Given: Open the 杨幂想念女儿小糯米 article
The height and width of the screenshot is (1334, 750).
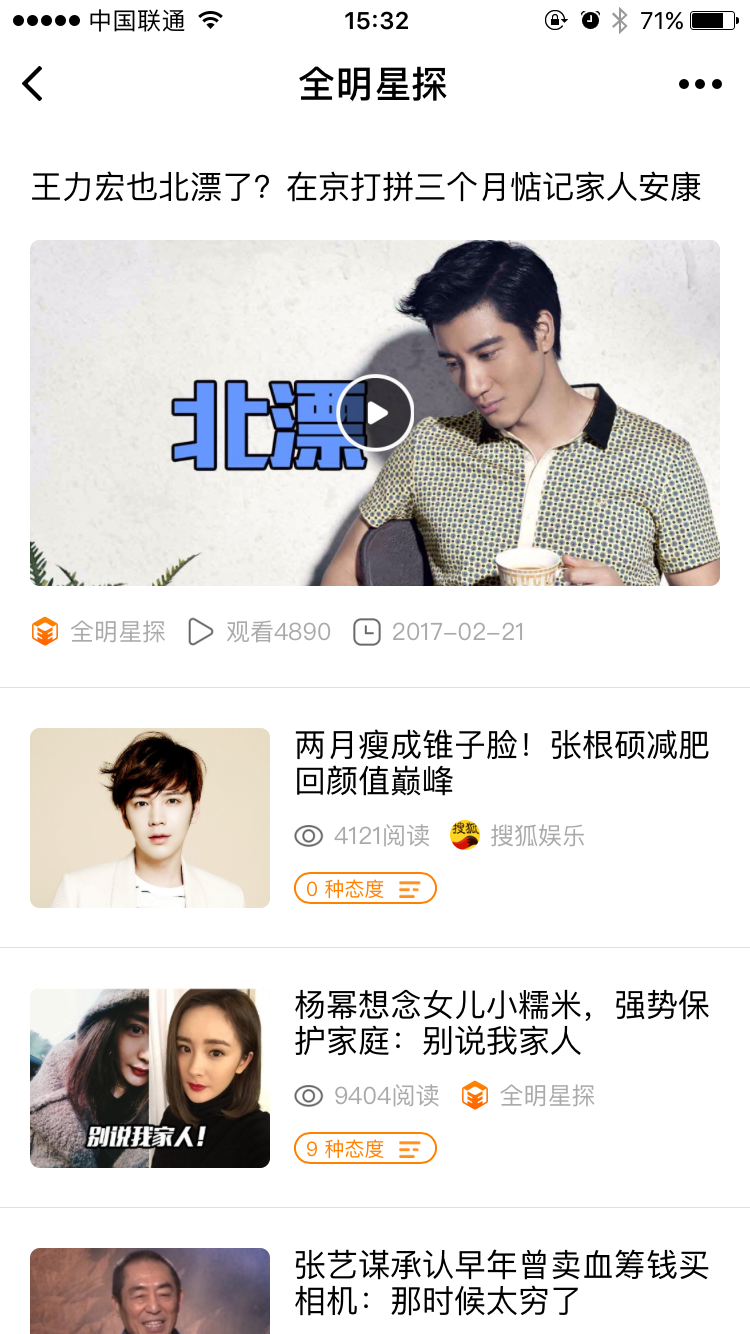Looking at the screenshot, I should [501, 1023].
